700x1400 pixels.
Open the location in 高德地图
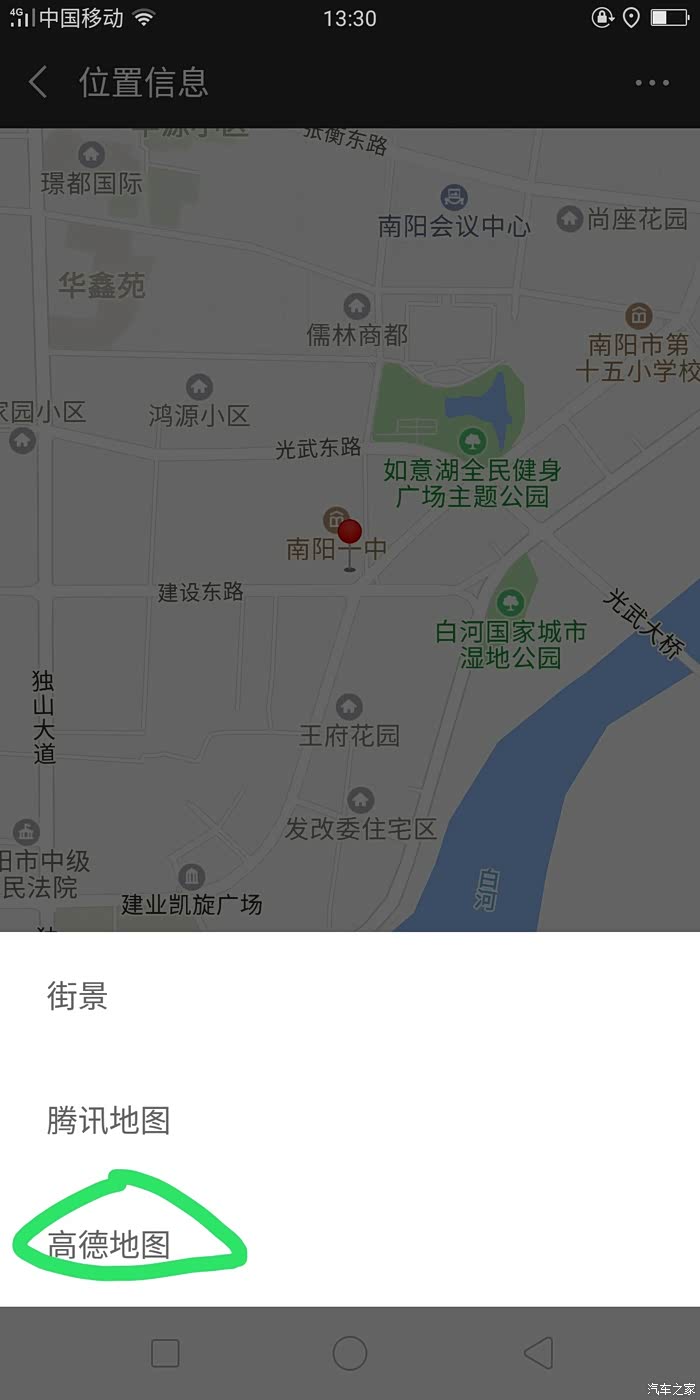click(x=350, y=1244)
